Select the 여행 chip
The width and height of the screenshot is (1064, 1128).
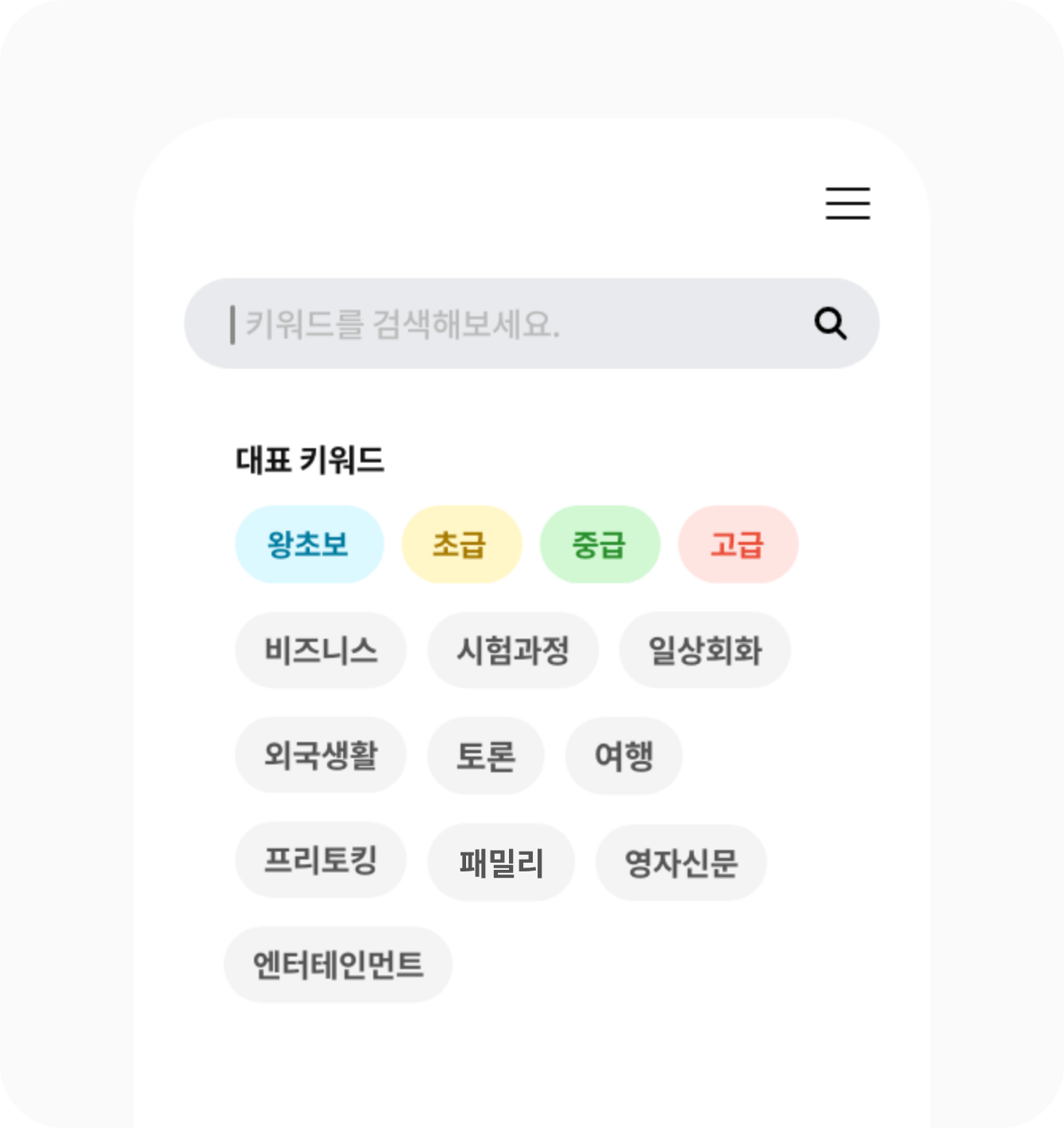624,755
